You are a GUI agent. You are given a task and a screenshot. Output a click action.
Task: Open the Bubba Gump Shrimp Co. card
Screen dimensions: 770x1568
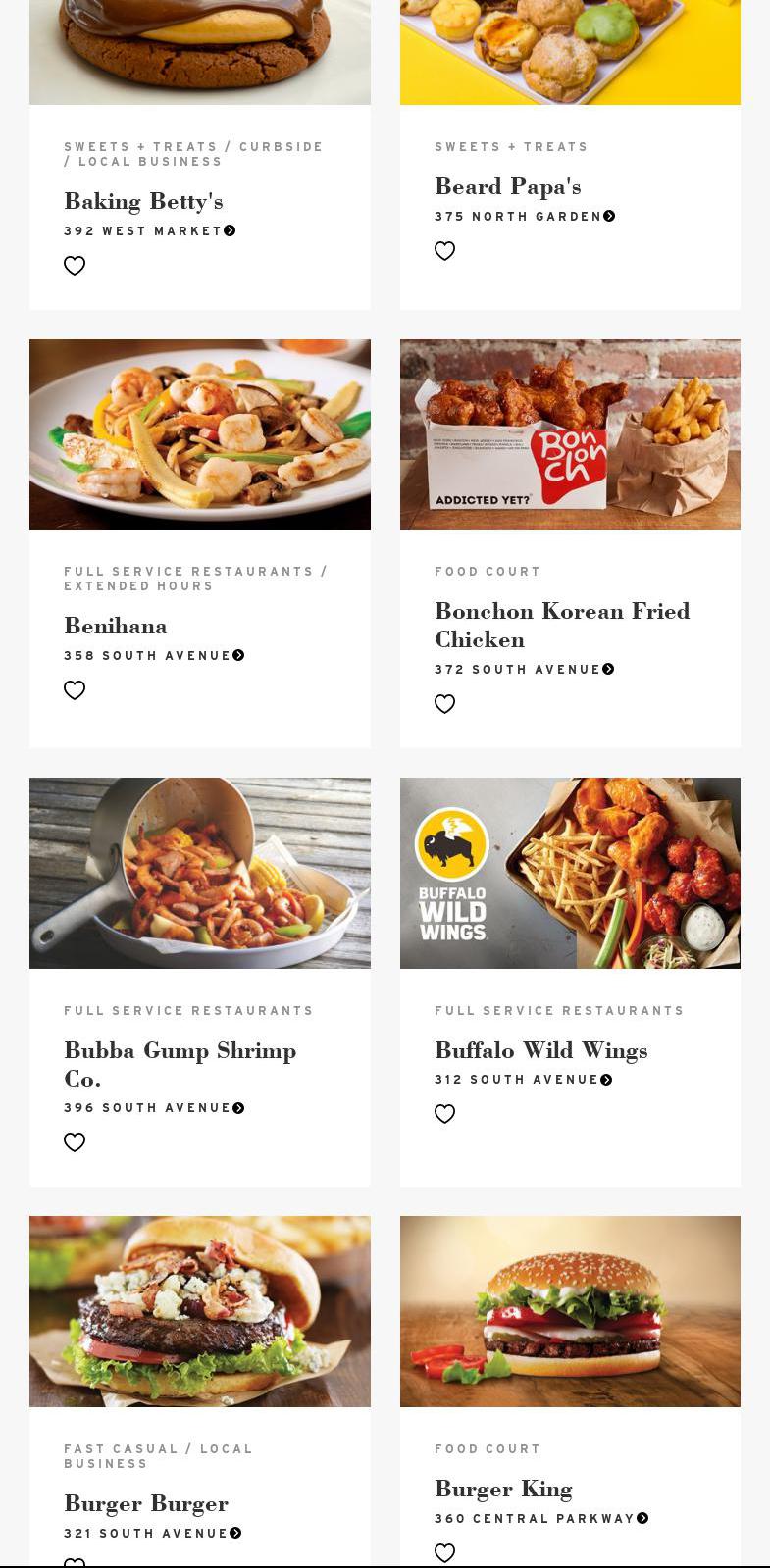180,1063
